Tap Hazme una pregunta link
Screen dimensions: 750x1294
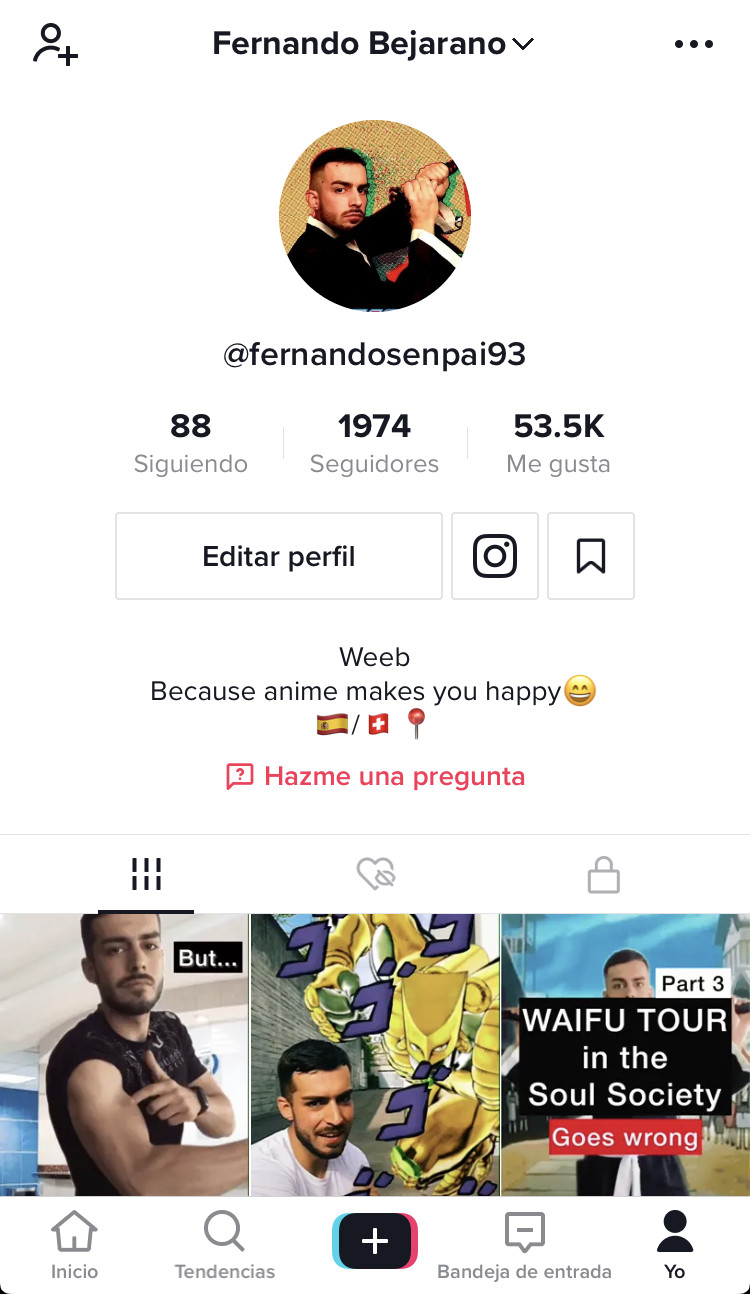[x=375, y=776]
